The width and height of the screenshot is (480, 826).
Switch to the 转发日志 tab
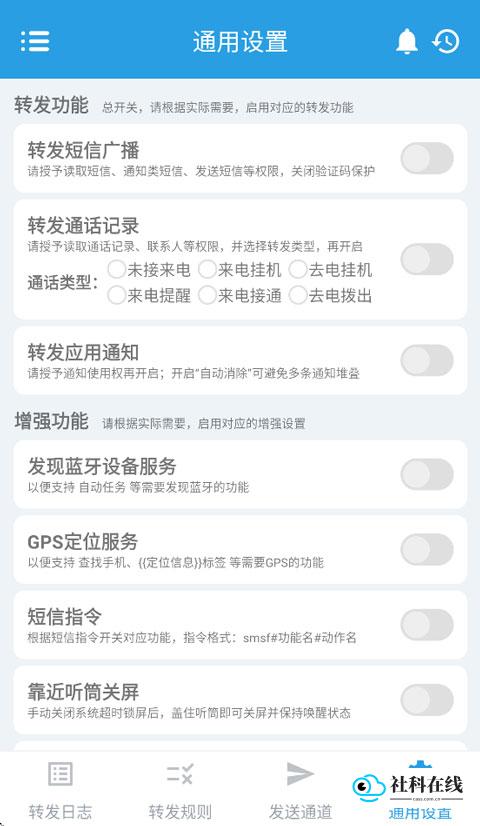tap(60, 789)
